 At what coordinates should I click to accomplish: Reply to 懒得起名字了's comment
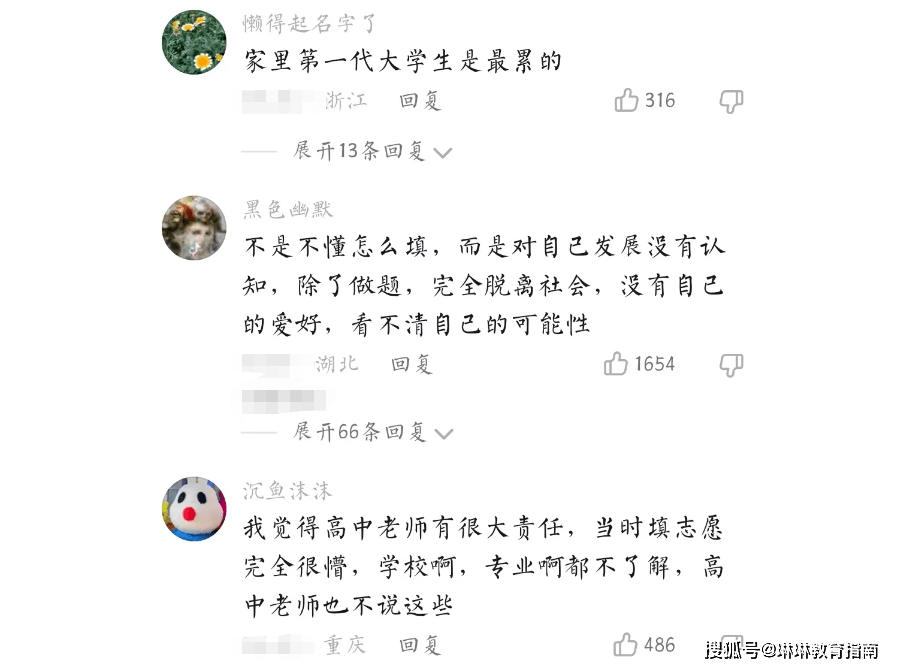pos(420,100)
